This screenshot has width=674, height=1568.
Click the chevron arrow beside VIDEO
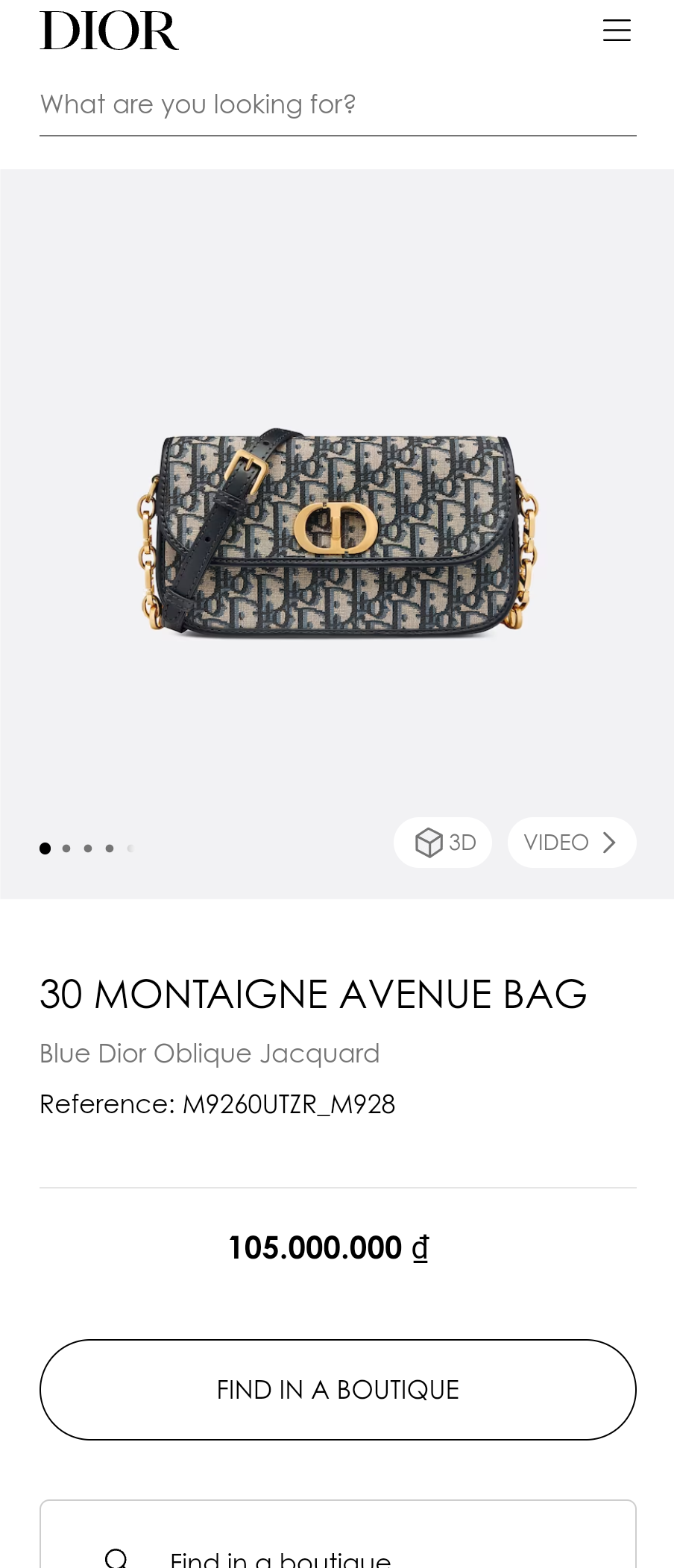610,842
